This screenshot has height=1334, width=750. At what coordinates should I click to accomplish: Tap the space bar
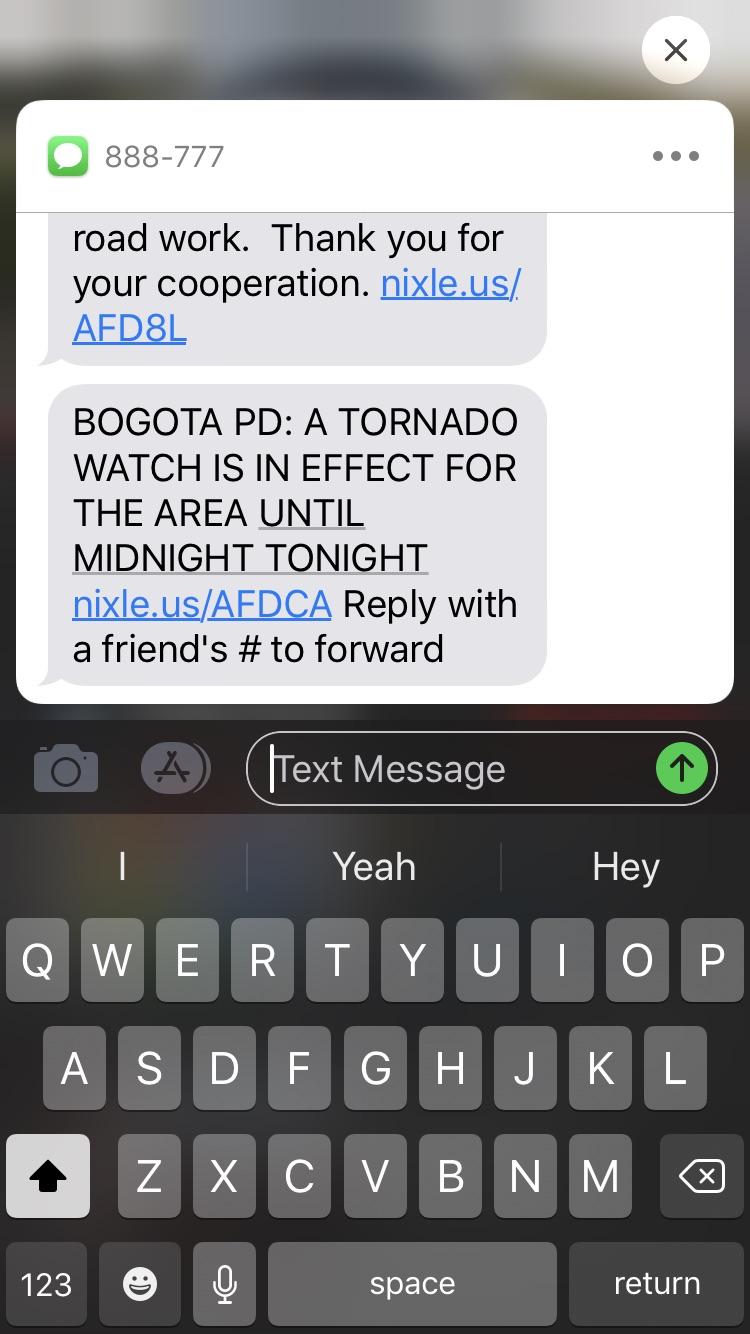coord(411,1283)
